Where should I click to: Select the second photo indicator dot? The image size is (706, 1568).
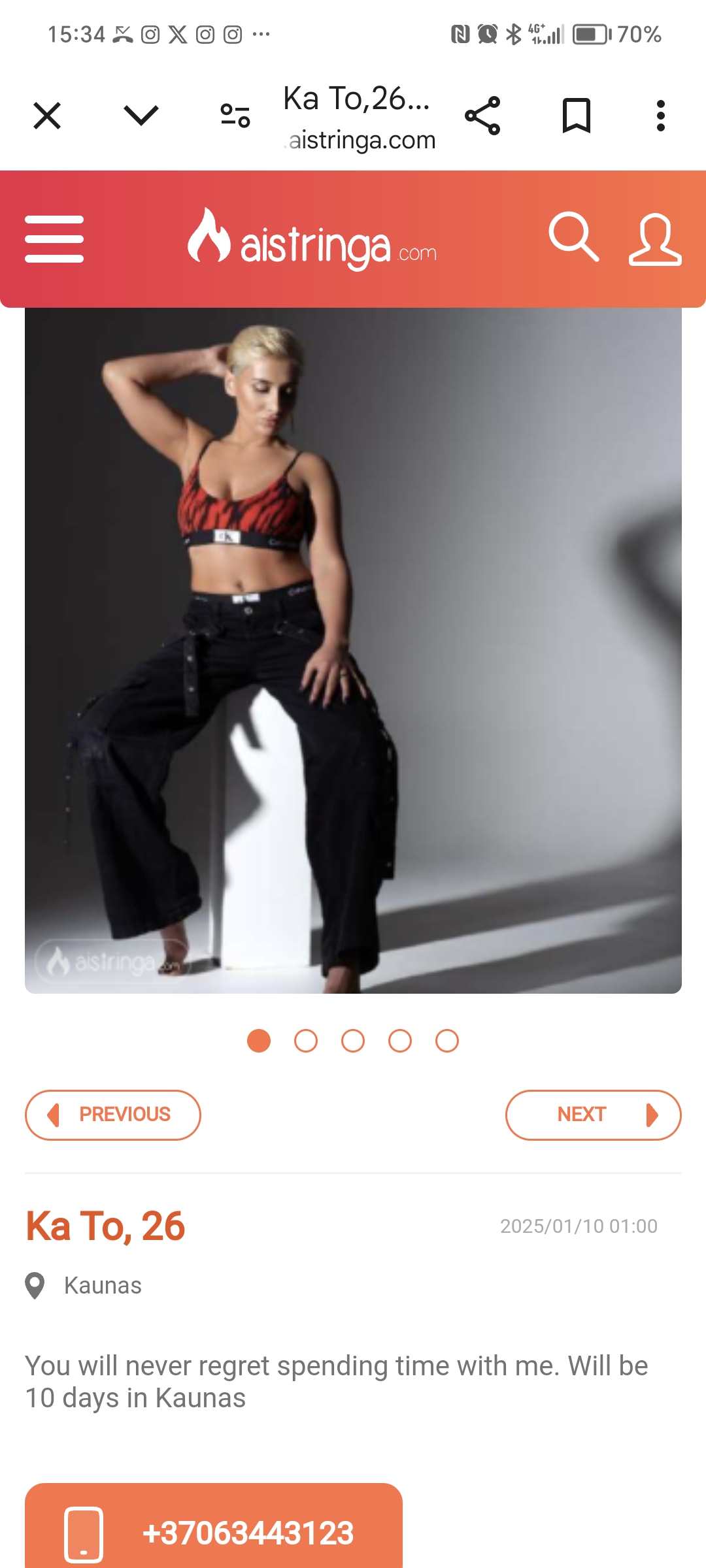coord(306,1041)
